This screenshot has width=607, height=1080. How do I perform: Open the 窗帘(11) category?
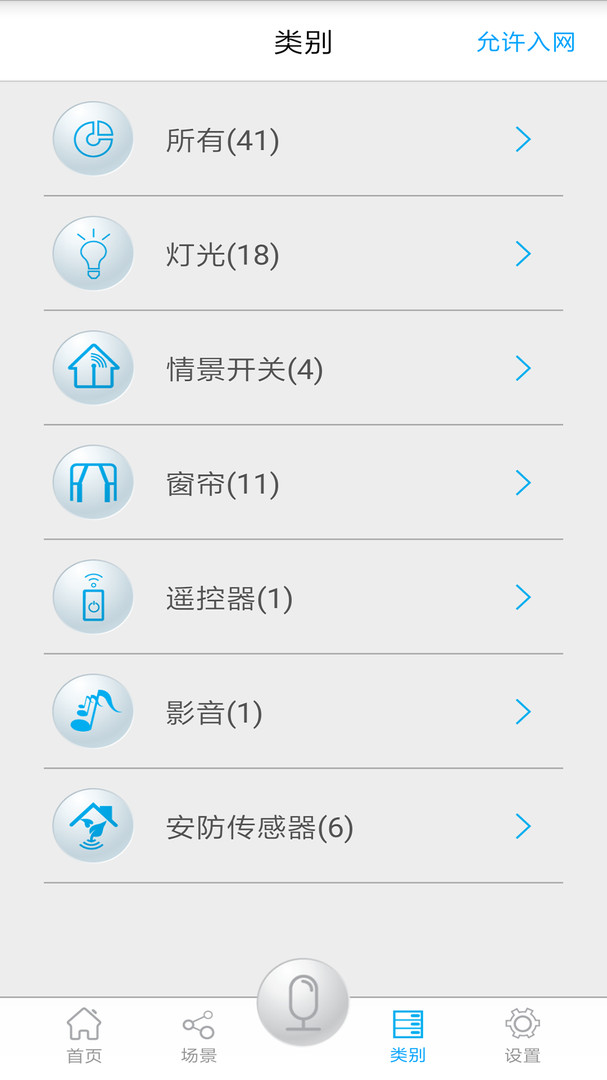(x=303, y=482)
